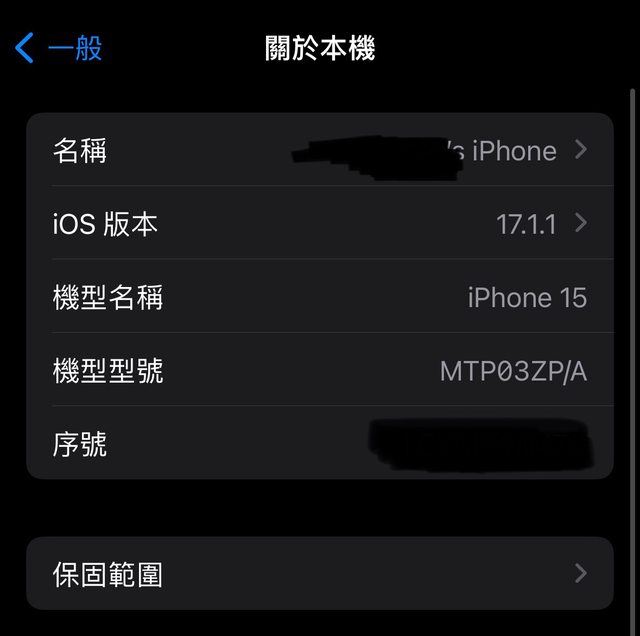Open the 保固範圍 coverage row
The height and width of the screenshot is (636, 640).
(x=320, y=574)
